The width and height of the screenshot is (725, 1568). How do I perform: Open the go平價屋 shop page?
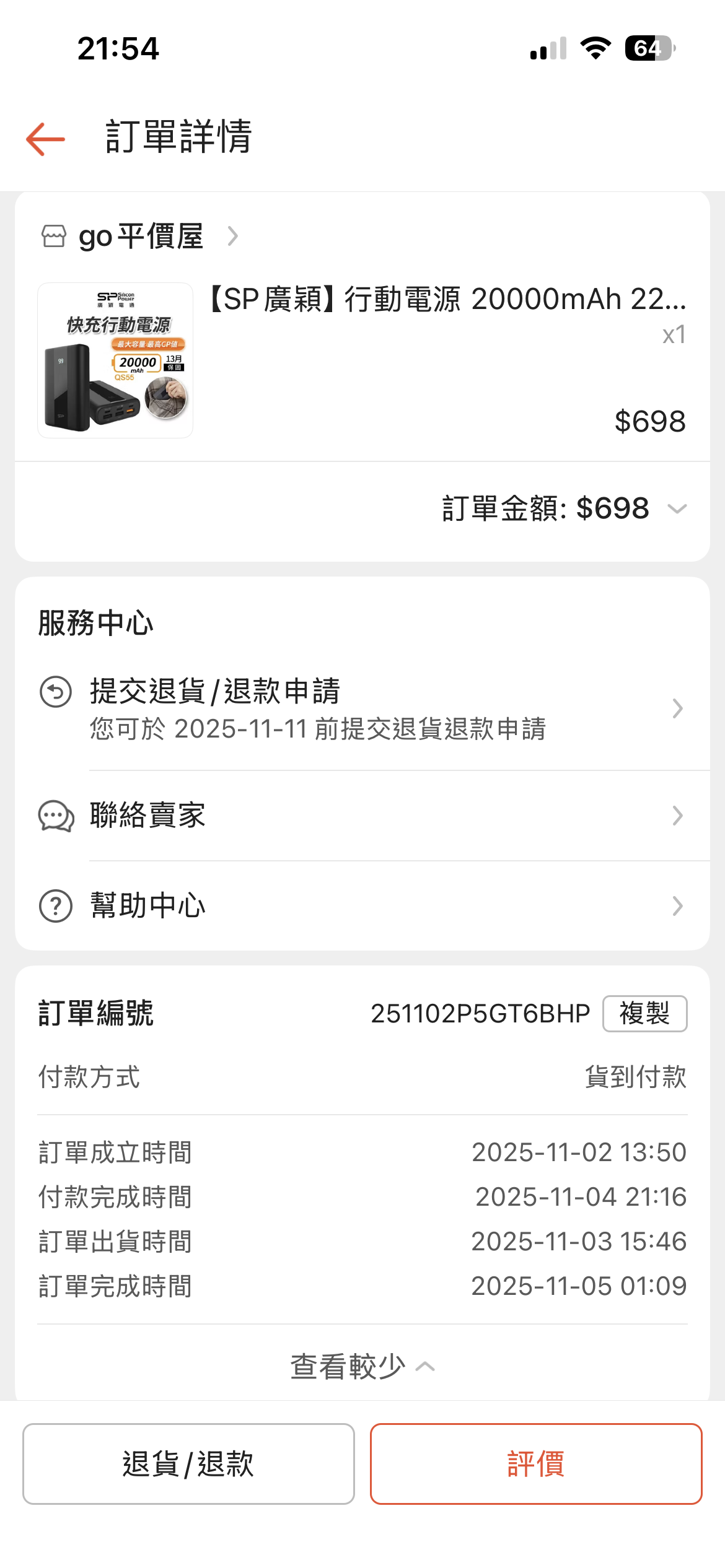[x=141, y=237]
